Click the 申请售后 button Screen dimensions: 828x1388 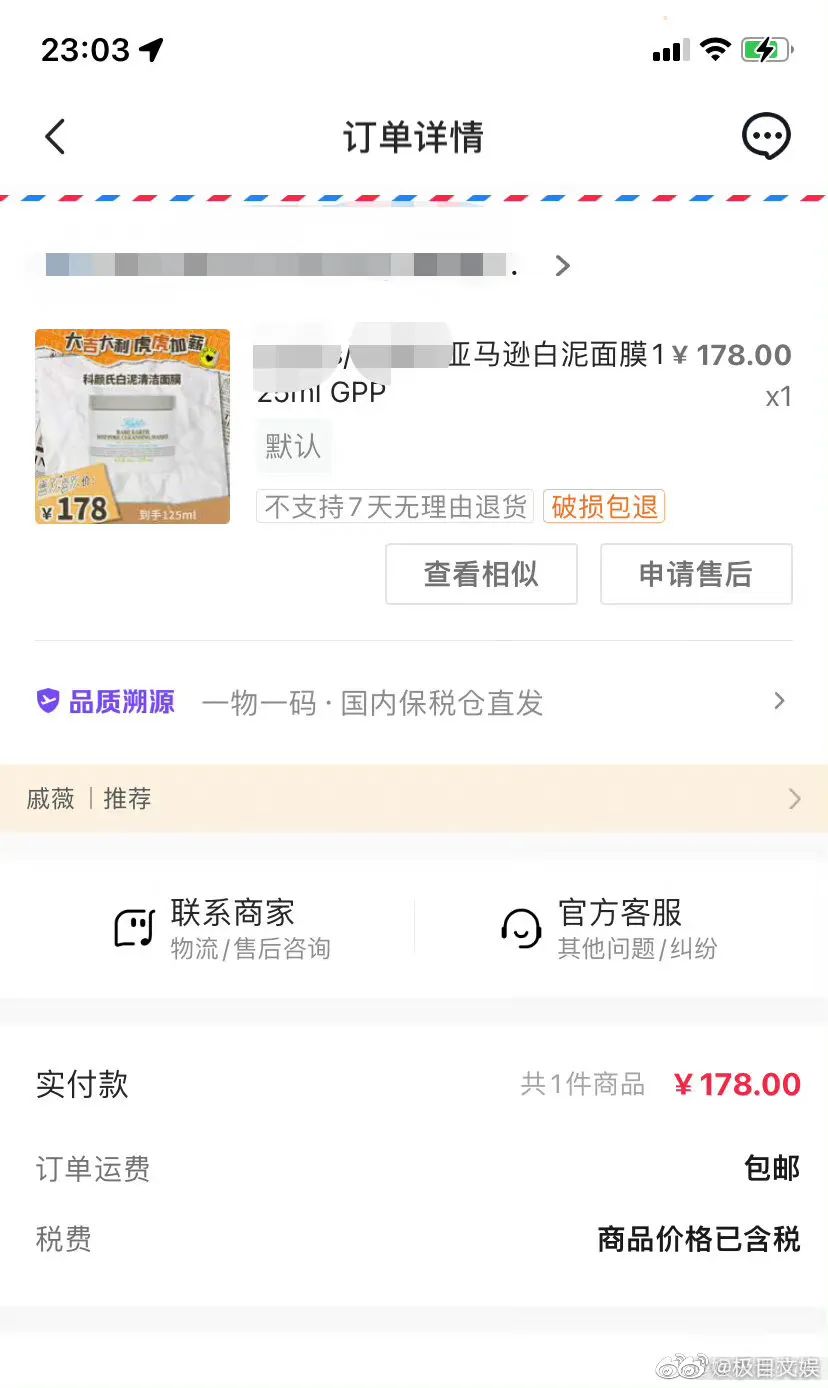(x=696, y=574)
